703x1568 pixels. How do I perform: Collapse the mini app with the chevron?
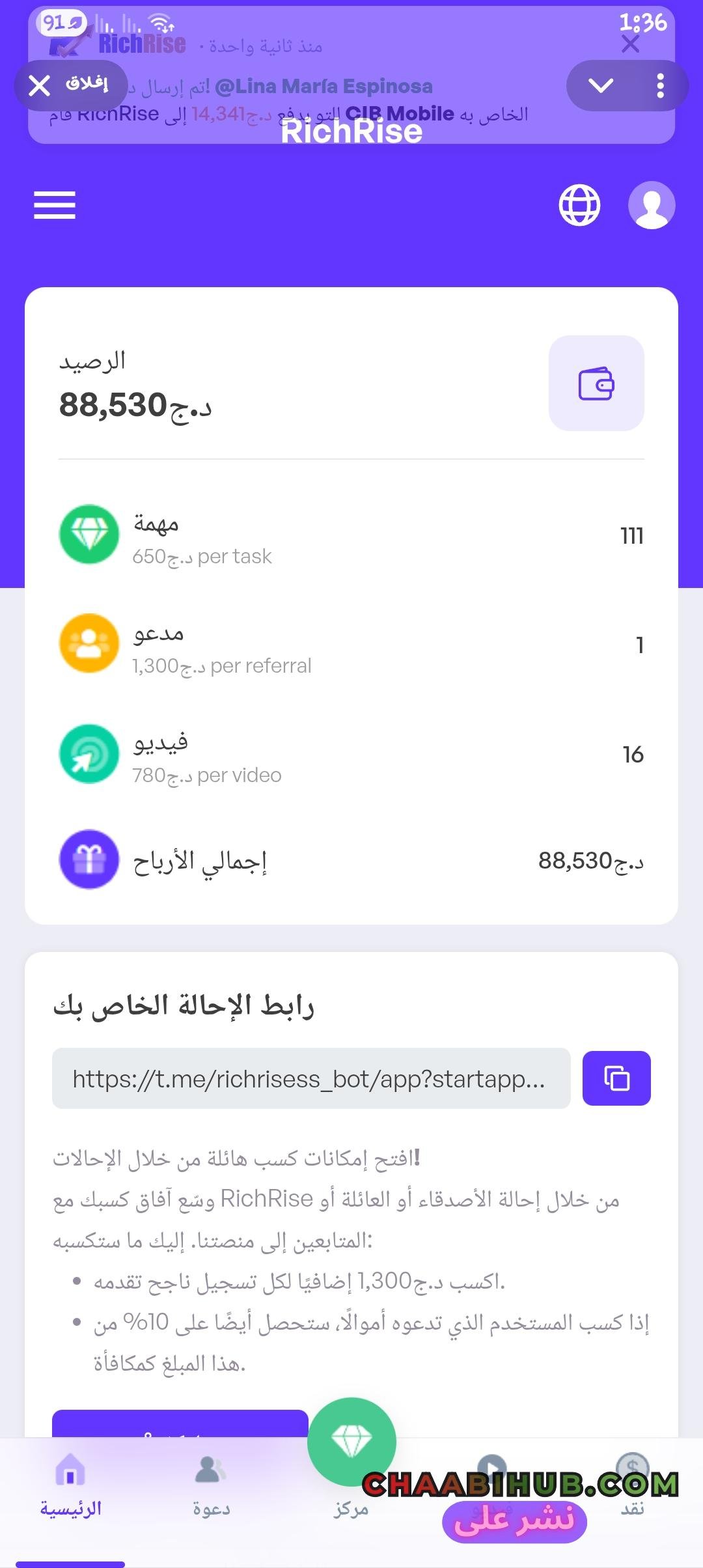(600, 85)
